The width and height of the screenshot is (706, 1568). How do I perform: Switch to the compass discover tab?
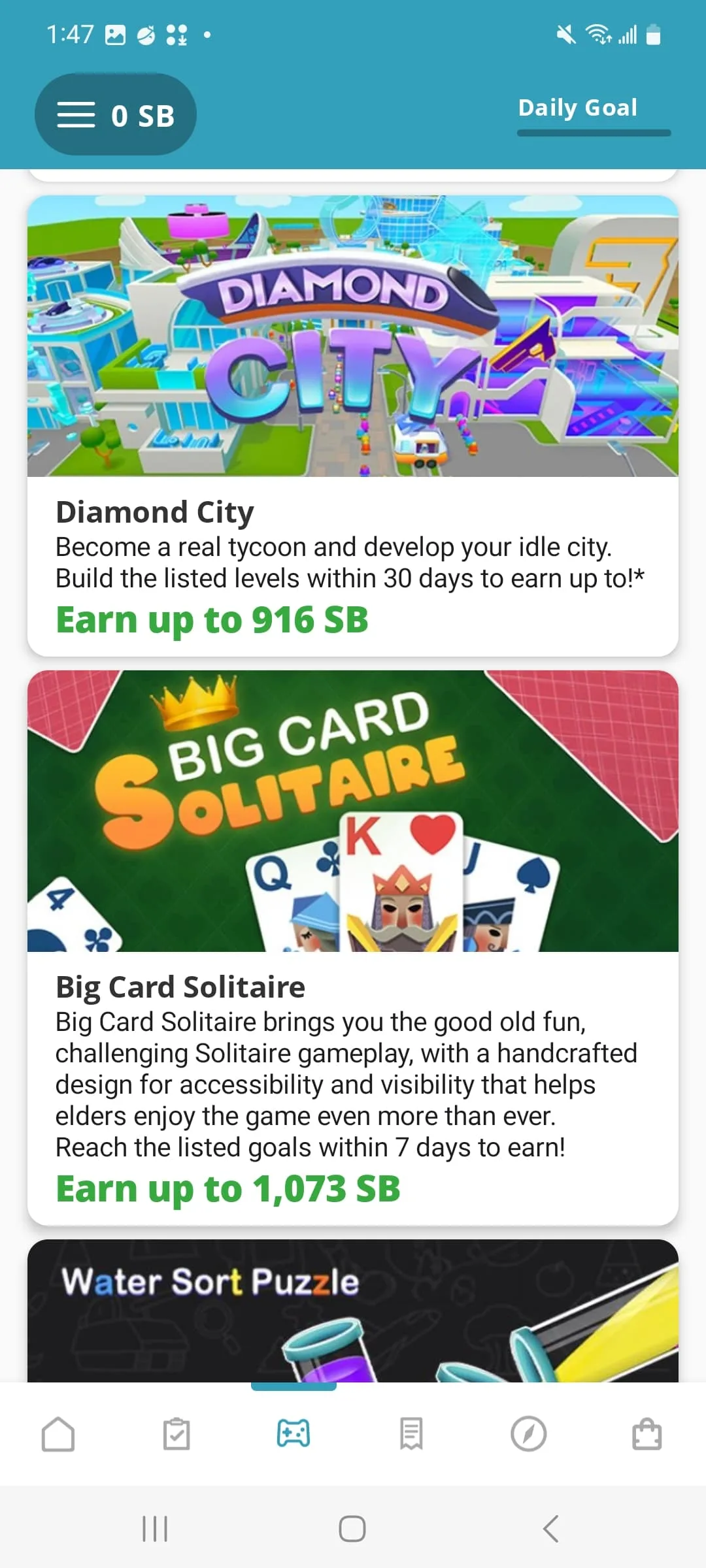click(x=529, y=1434)
